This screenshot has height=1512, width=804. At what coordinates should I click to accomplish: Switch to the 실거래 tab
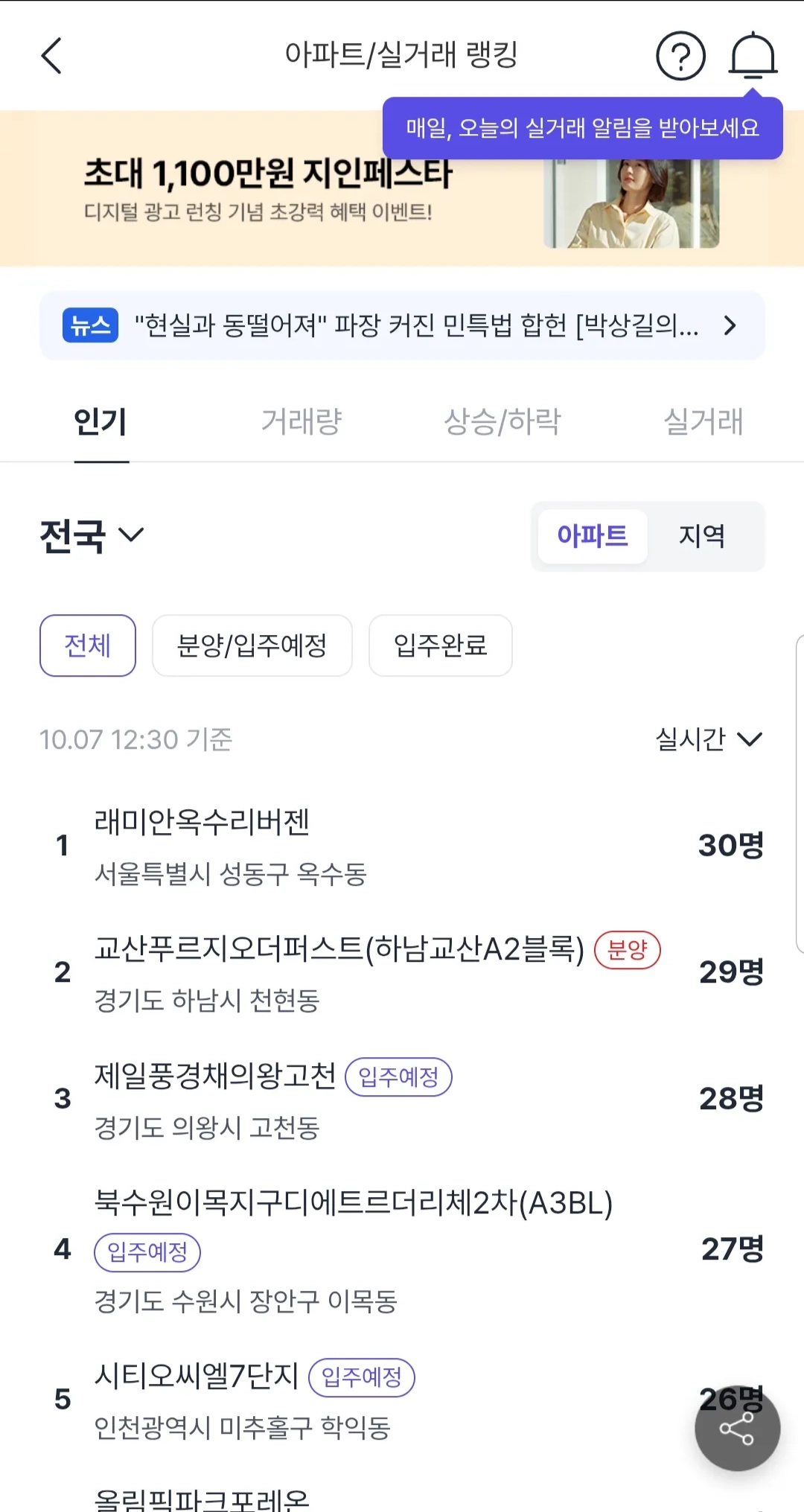[703, 421]
